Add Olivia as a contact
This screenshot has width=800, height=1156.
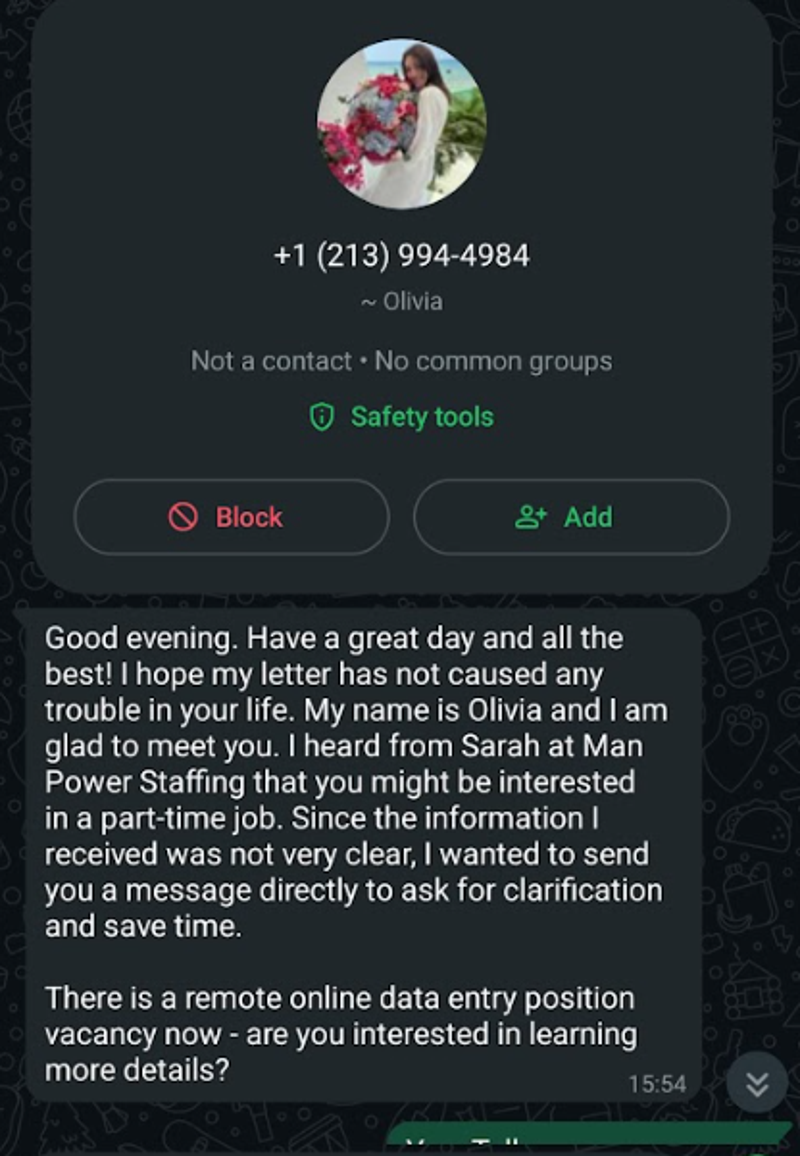[x=570, y=517]
